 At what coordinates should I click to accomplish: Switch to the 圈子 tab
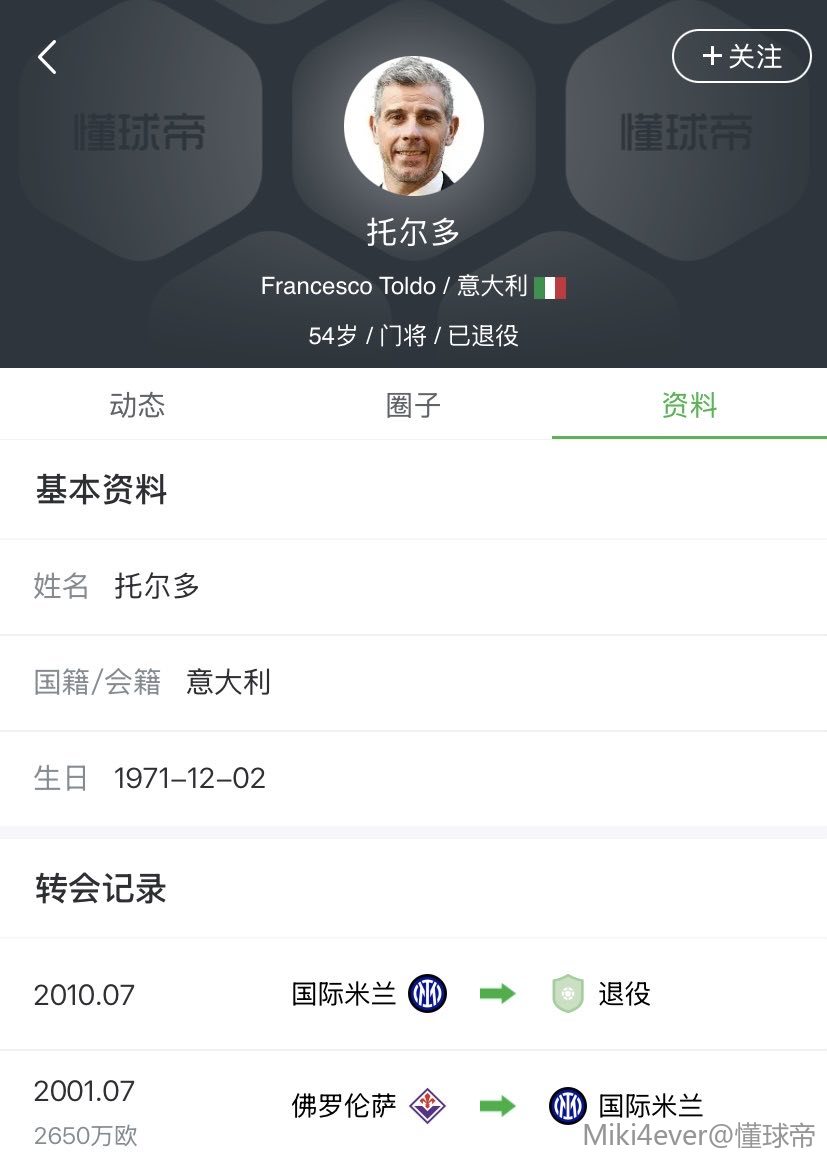pyautogui.click(x=413, y=405)
